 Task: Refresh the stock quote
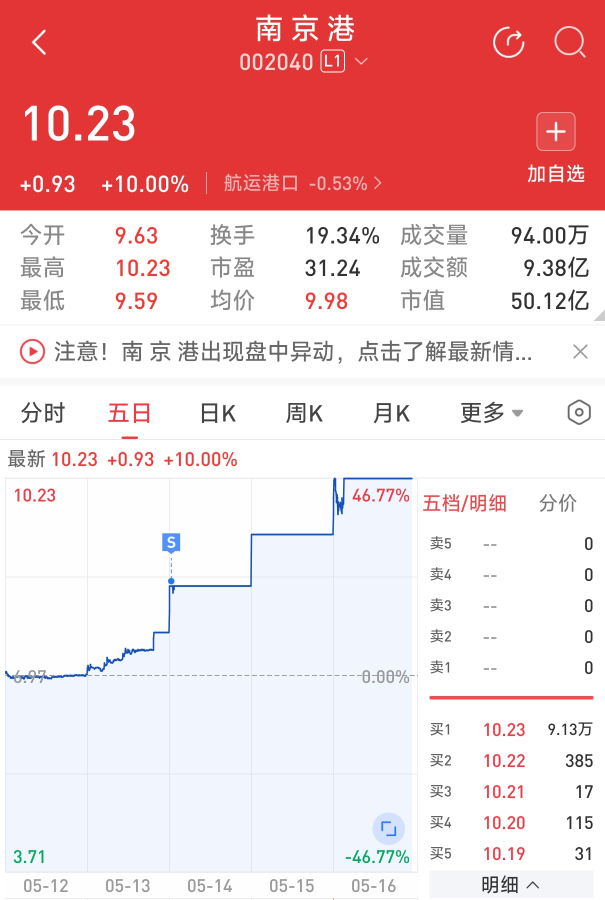coord(509,43)
